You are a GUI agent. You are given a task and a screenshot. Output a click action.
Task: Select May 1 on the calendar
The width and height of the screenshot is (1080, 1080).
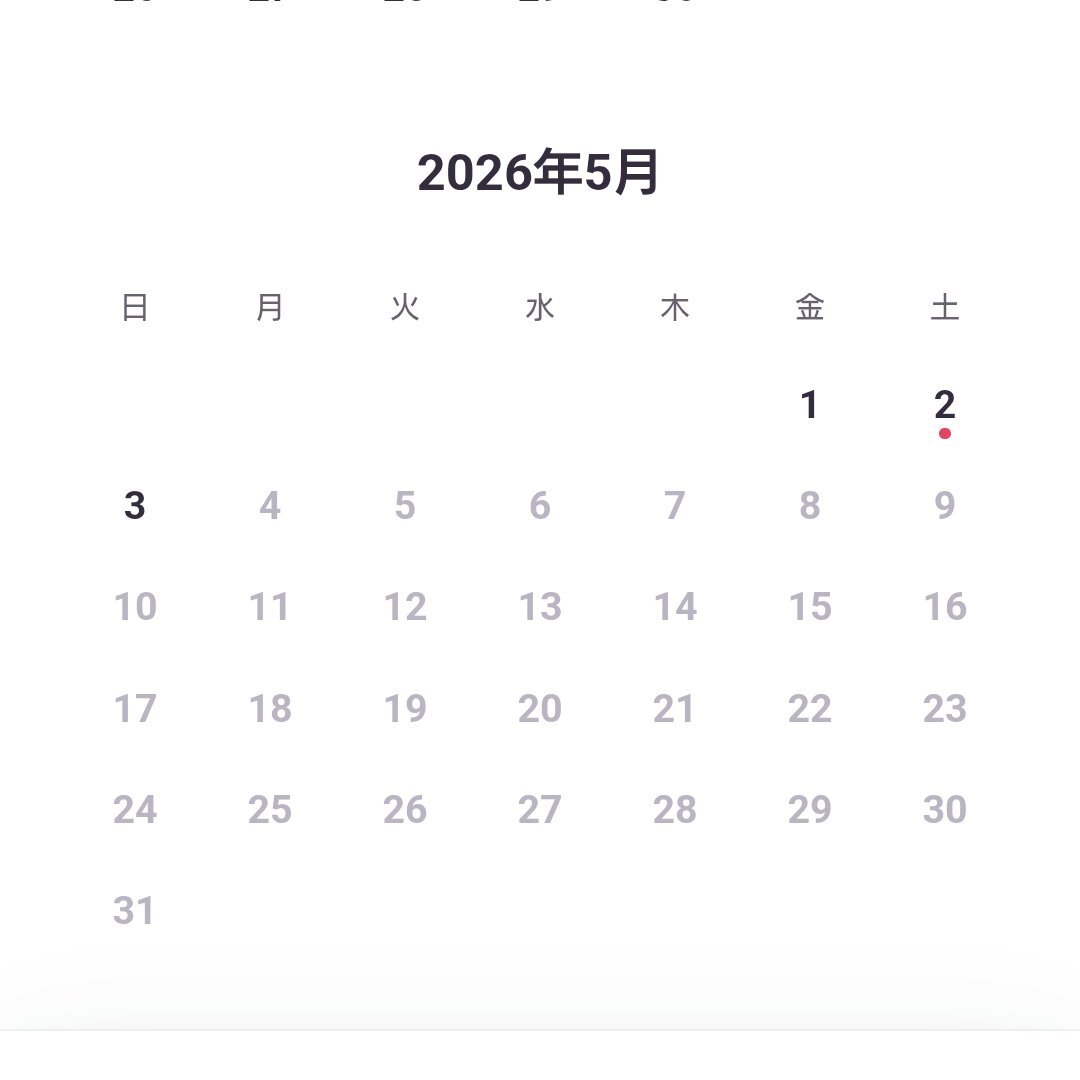coord(809,406)
